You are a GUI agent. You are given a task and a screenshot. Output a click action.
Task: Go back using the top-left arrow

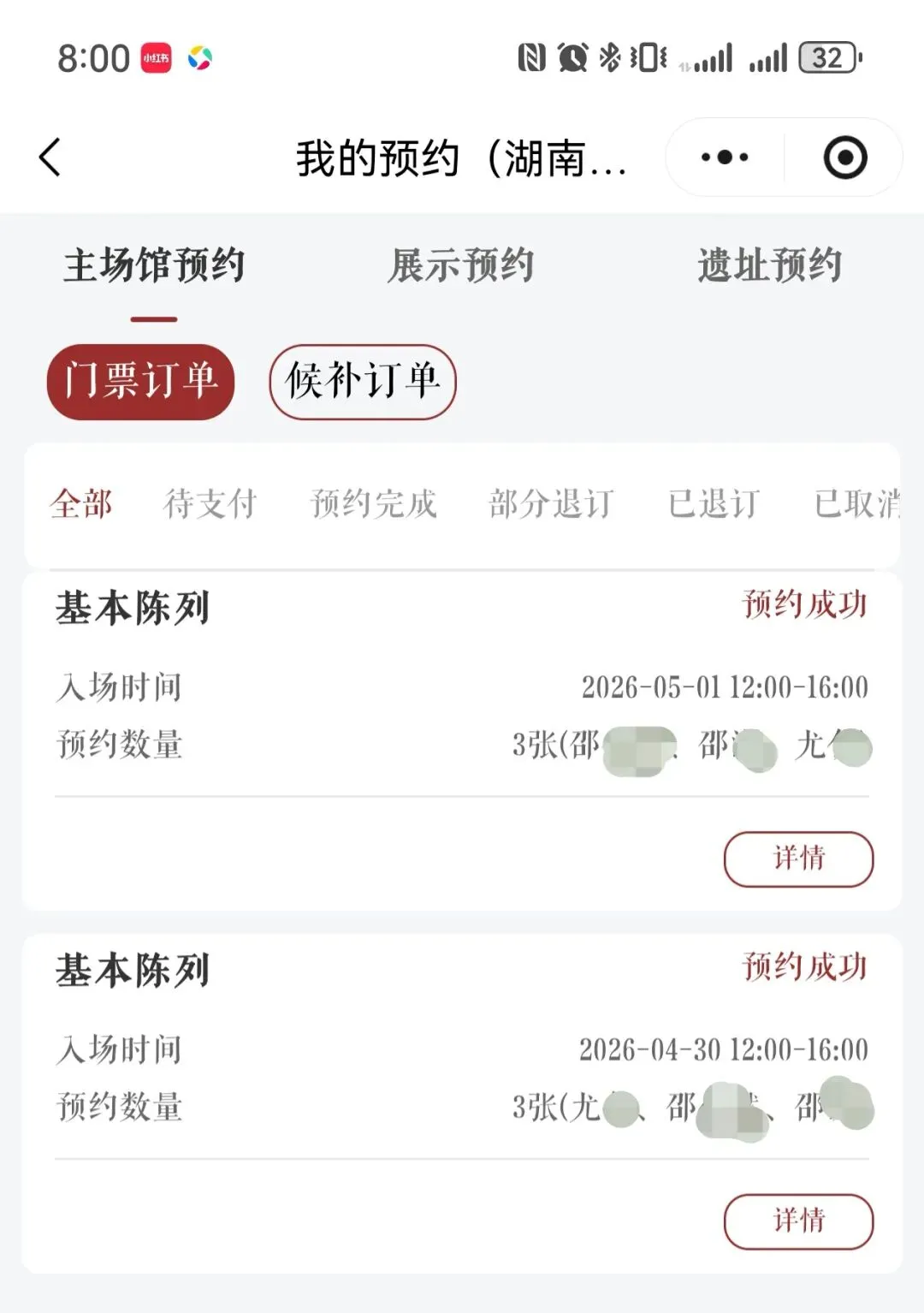coord(50,157)
